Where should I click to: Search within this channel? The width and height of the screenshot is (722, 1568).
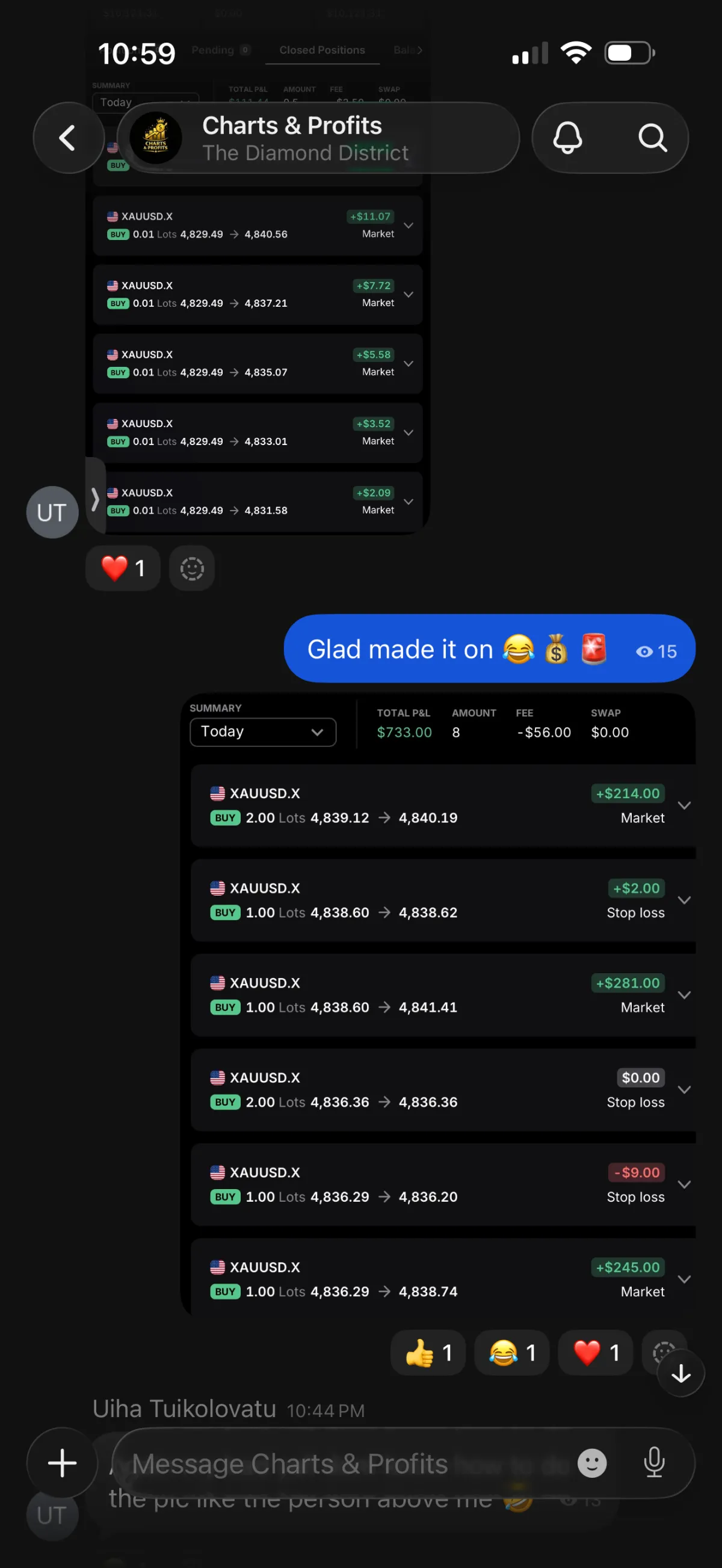click(x=652, y=138)
